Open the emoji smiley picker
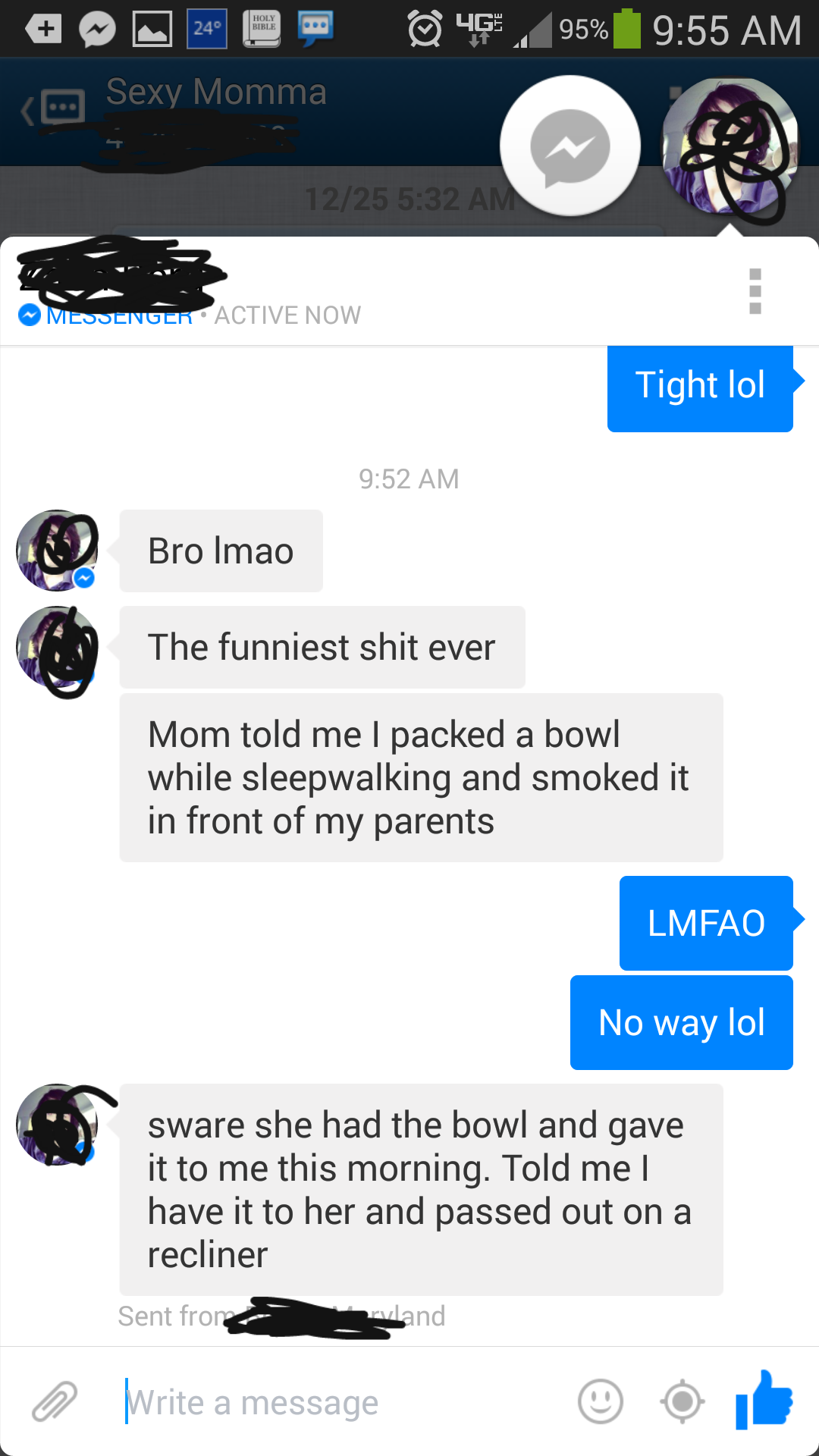 coord(601,1401)
